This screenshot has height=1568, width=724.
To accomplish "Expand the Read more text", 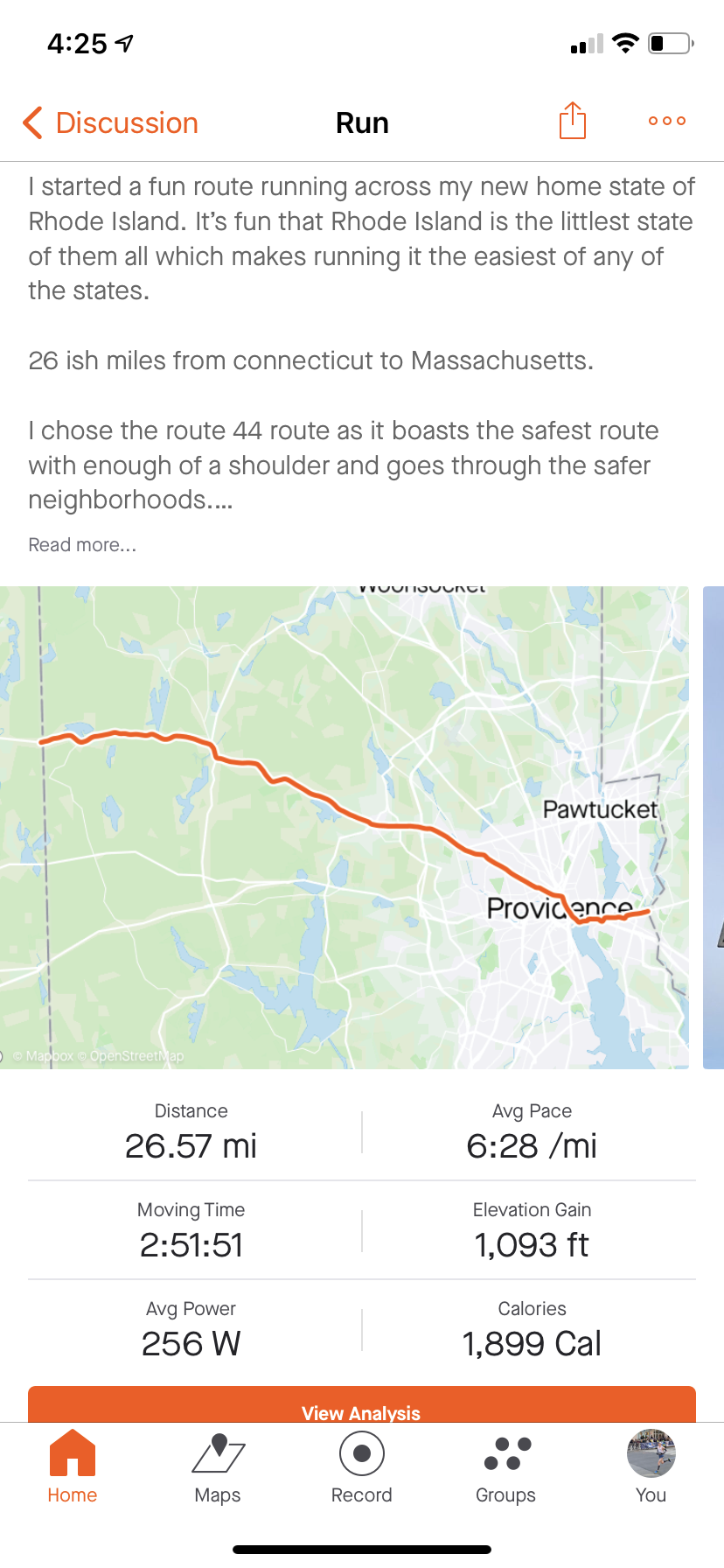I will [x=81, y=544].
